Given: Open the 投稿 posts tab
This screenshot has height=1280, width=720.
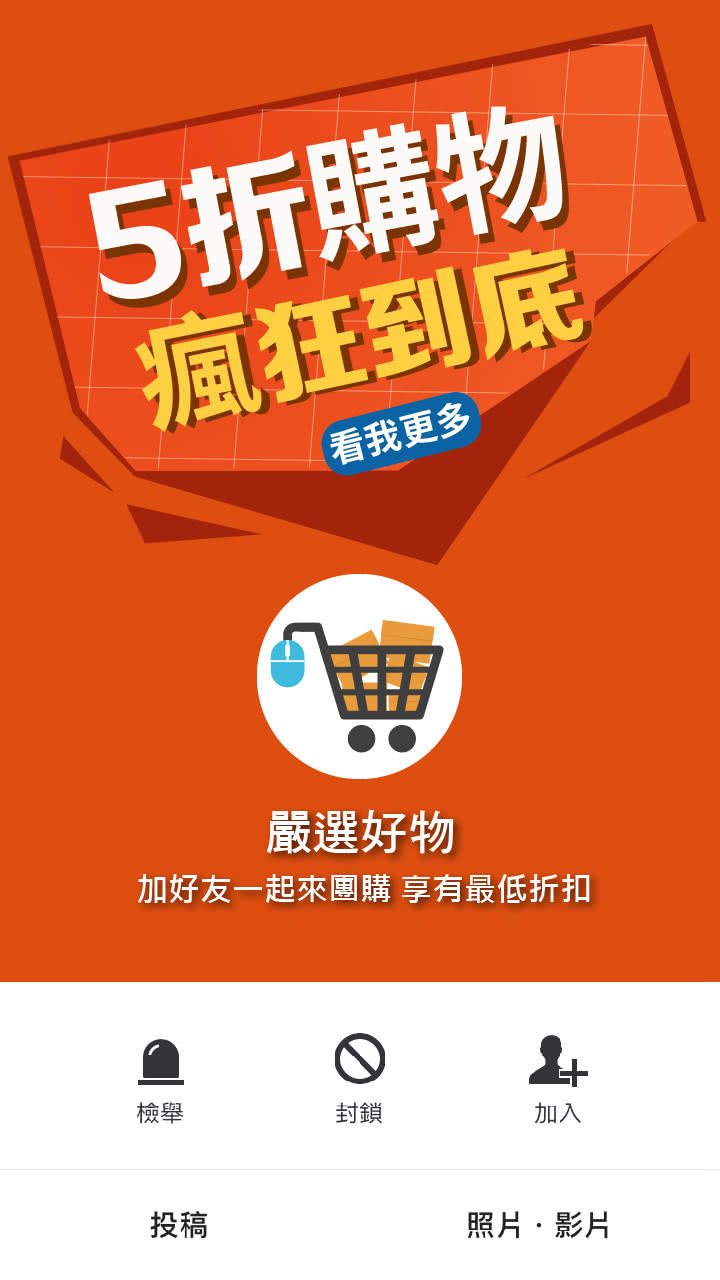Looking at the screenshot, I should (x=179, y=1225).
